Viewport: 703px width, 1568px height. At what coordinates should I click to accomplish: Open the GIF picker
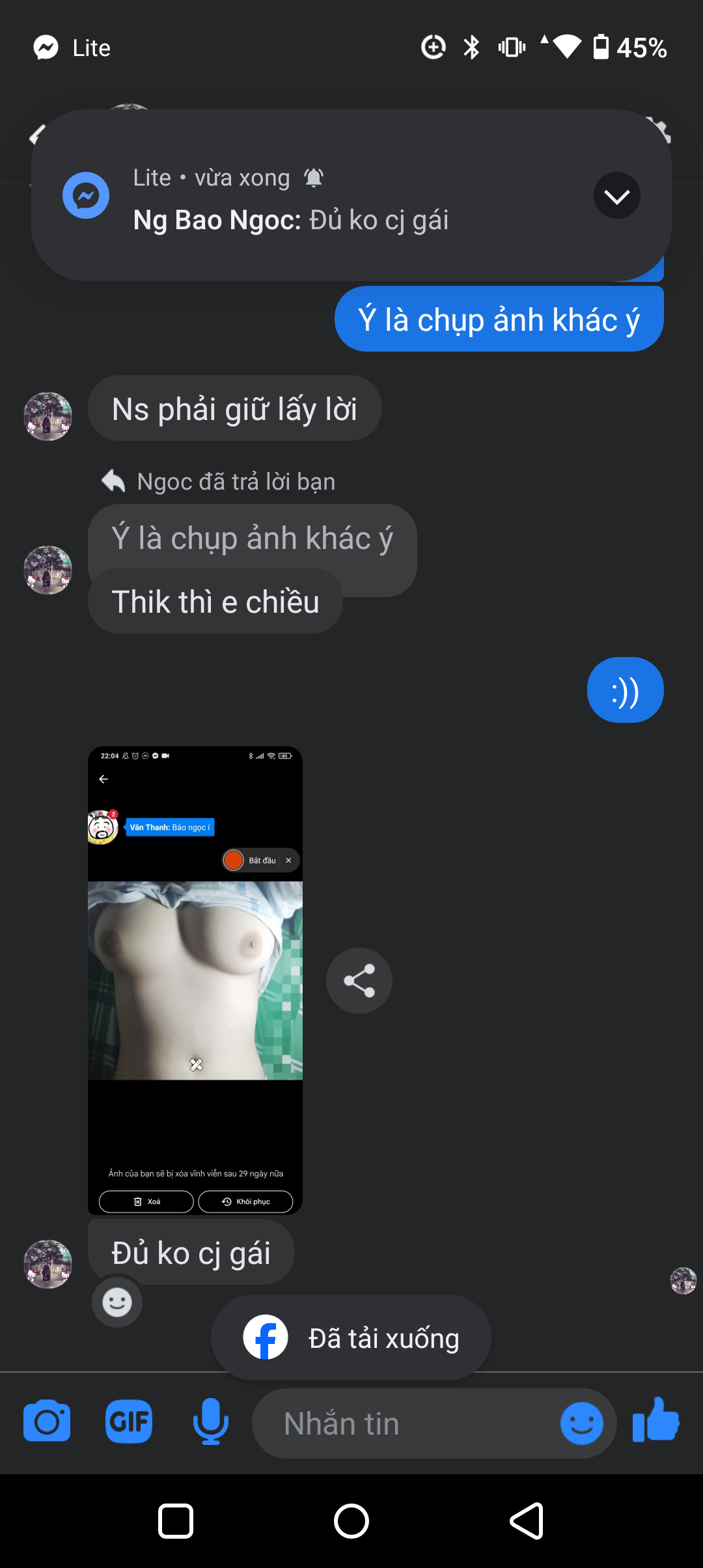point(129,1422)
